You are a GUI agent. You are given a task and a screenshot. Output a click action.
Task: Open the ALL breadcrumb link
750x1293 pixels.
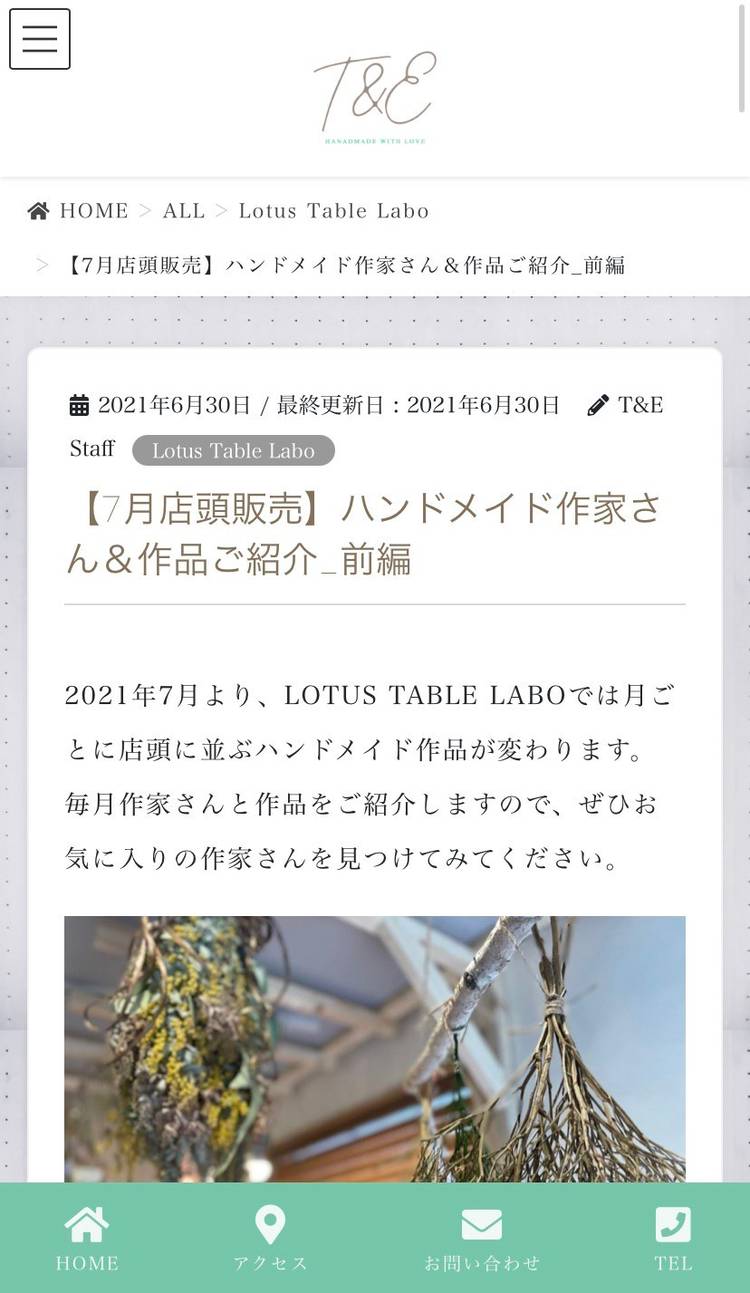[x=183, y=211]
